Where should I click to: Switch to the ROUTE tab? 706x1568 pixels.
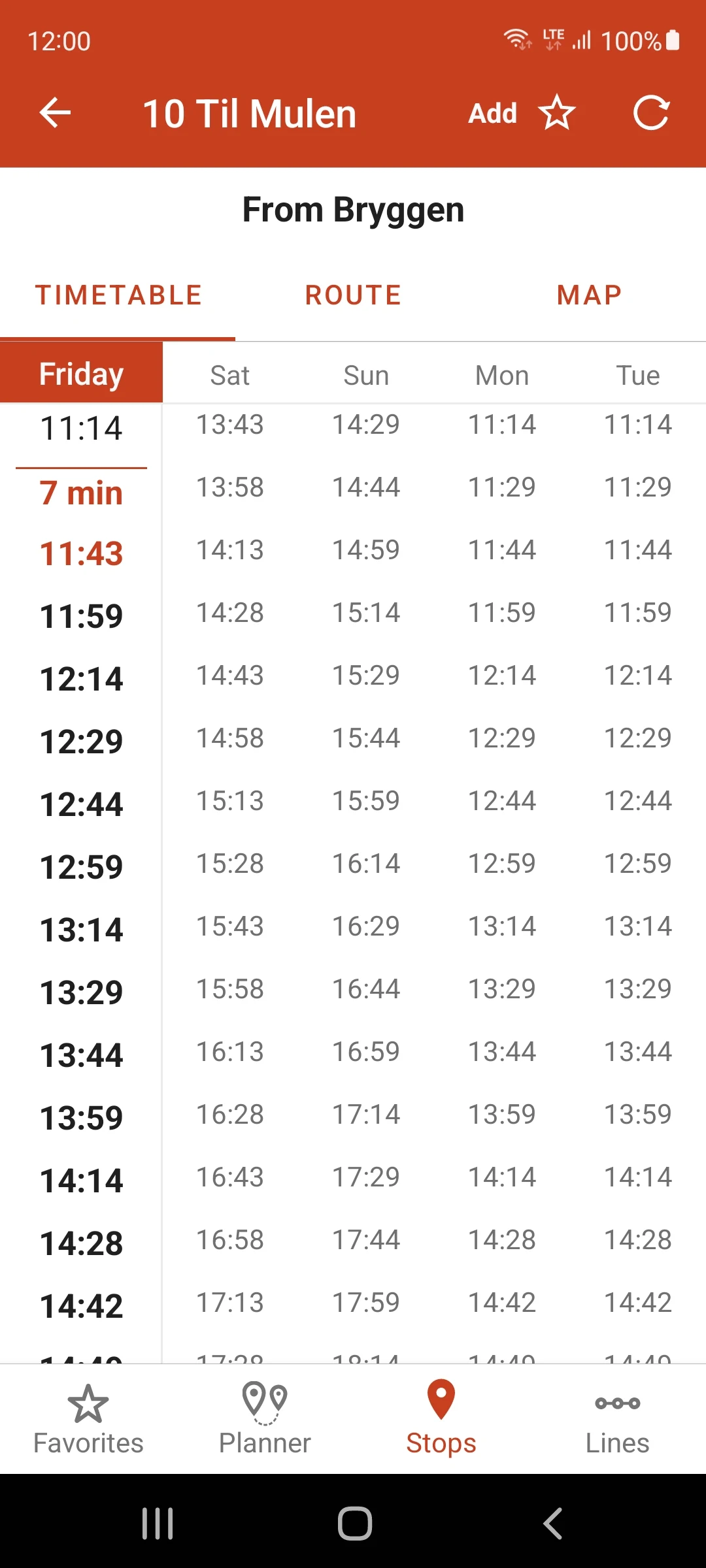pos(353,295)
